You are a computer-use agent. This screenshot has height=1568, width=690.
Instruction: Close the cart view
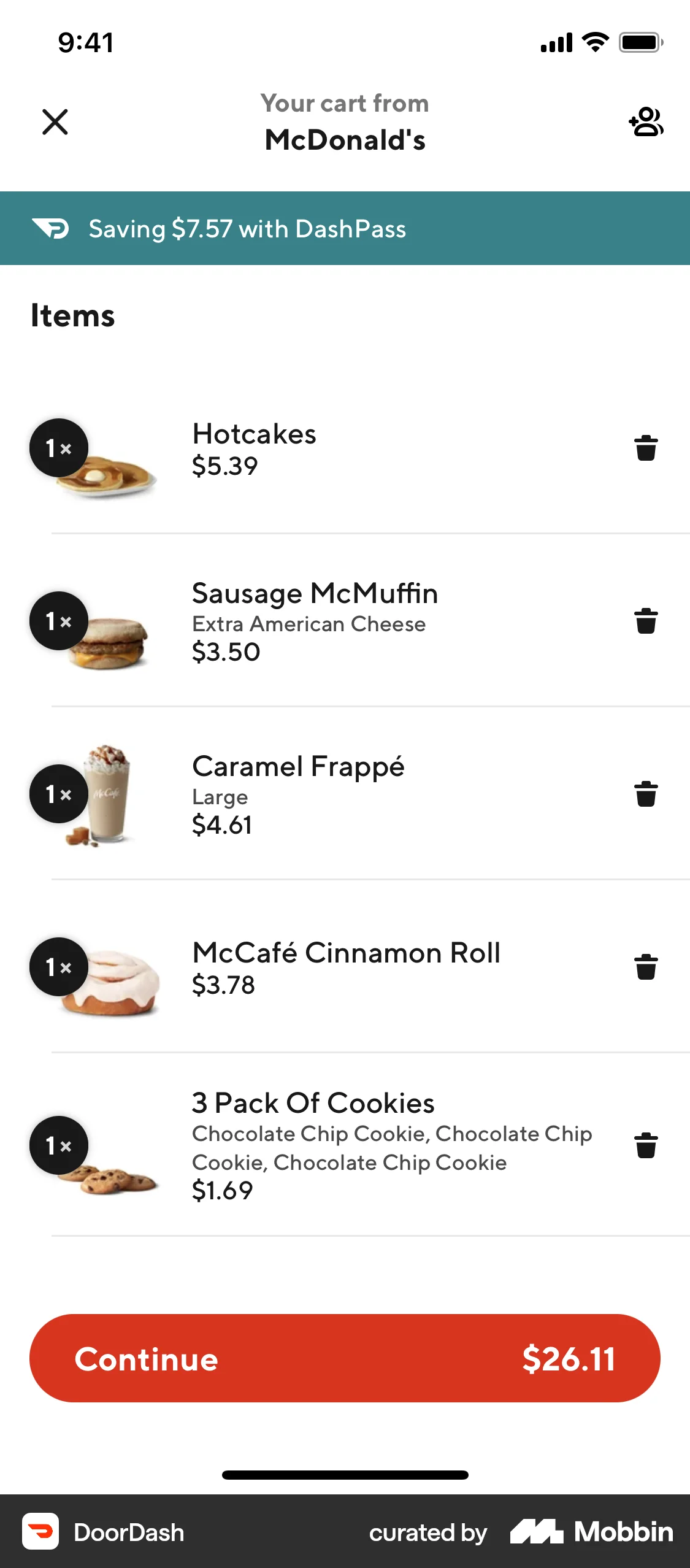pyautogui.click(x=55, y=121)
